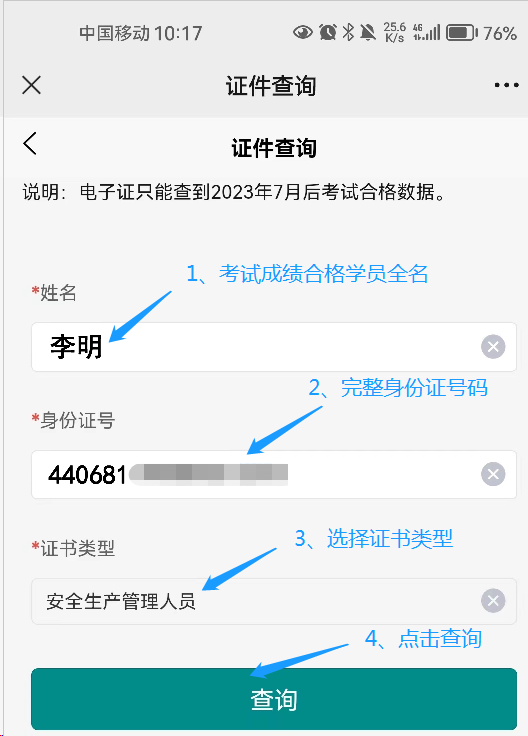Focus the 身份证号 input field
The width and height of the screenshot is (528, 736).
click(x=274, y=474)
